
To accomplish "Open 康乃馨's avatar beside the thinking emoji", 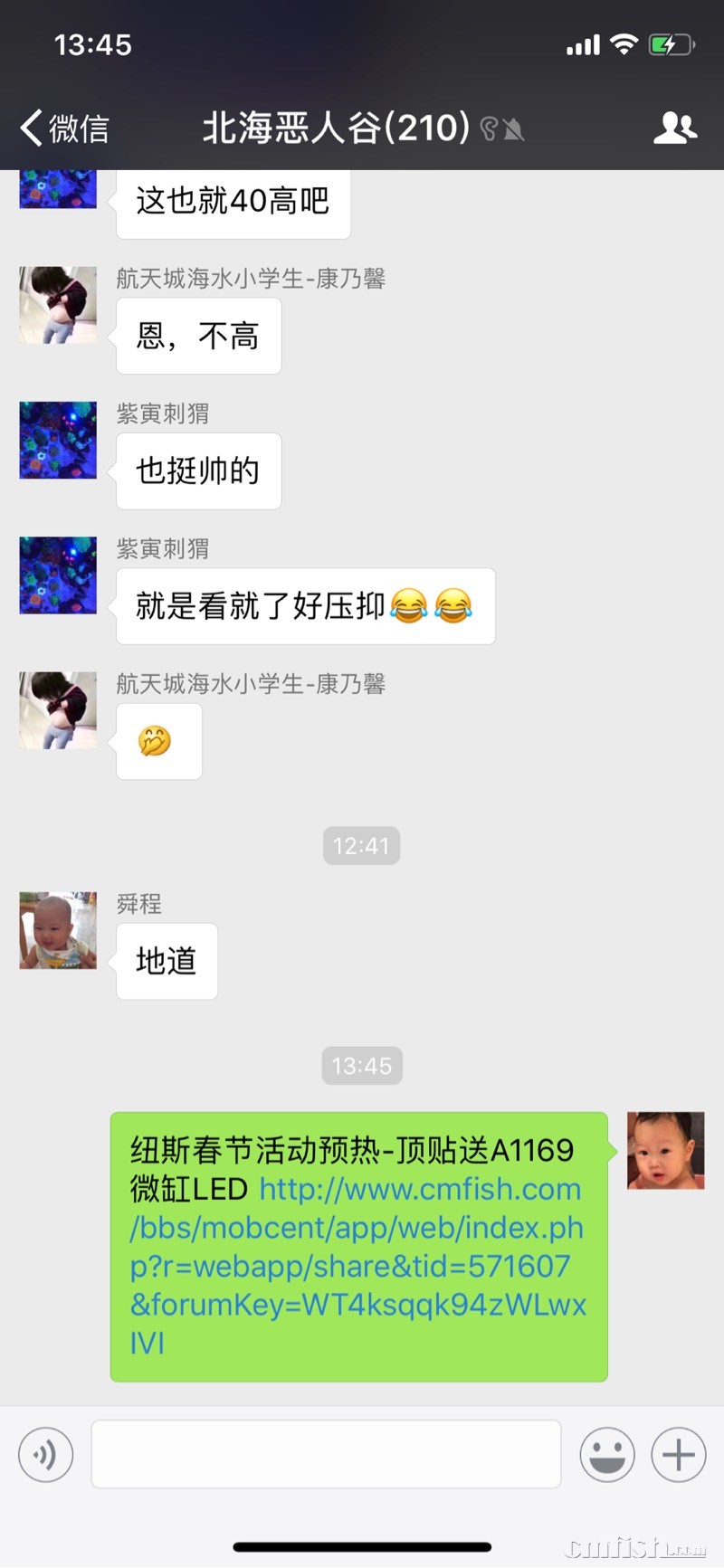I will [58, 710].
